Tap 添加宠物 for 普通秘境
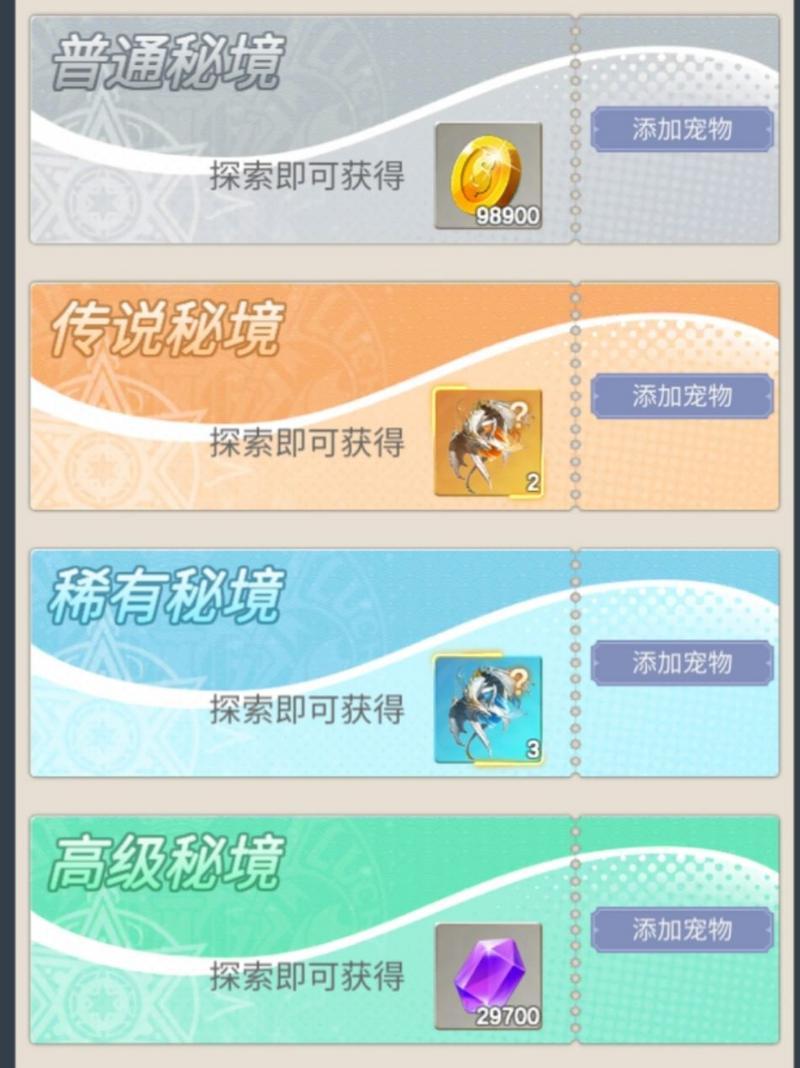This screenshot has height=1068, width=800. pos(681,129)
